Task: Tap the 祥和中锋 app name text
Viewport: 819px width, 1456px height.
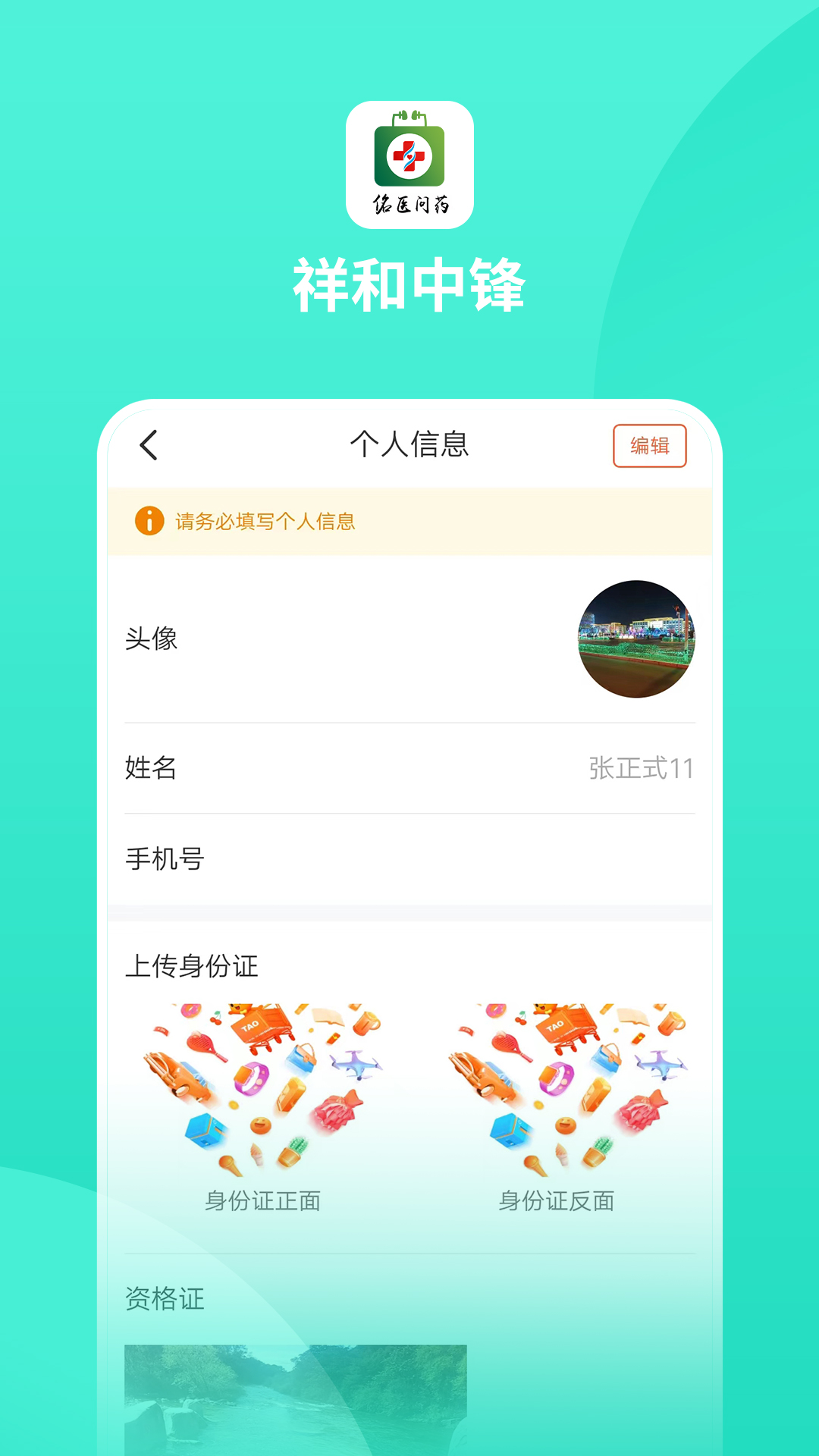Action: (409, 281)
